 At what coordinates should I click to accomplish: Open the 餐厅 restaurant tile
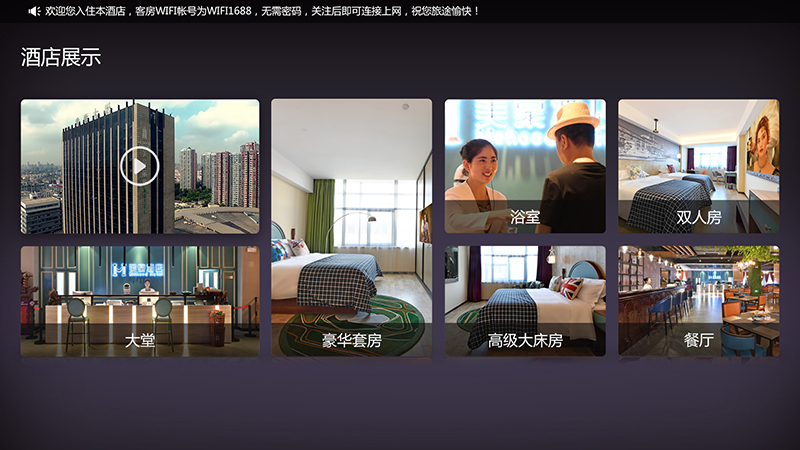pos(698,302)
